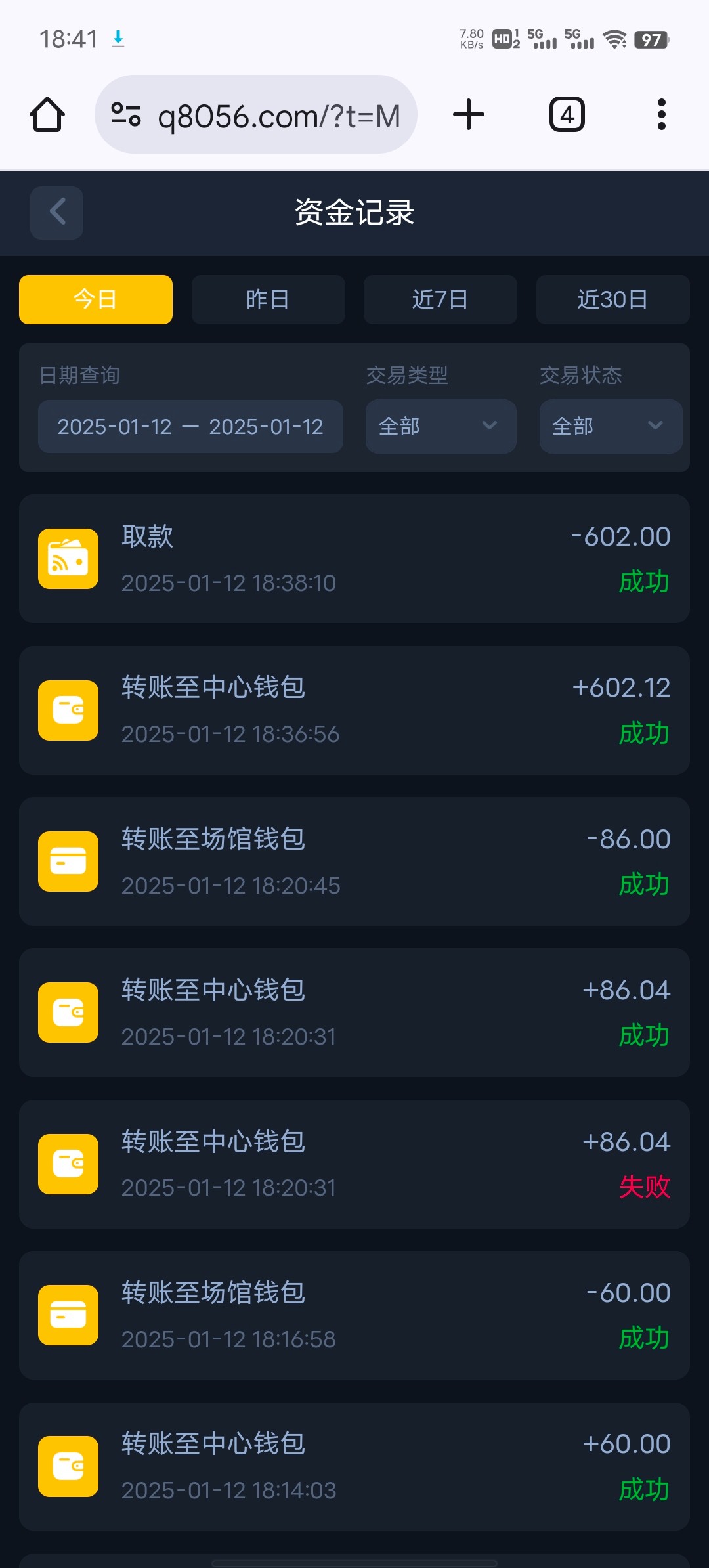709x1568 pixels.
Task: Select the 今日 filter tab
Action: (x=96, y=299)
